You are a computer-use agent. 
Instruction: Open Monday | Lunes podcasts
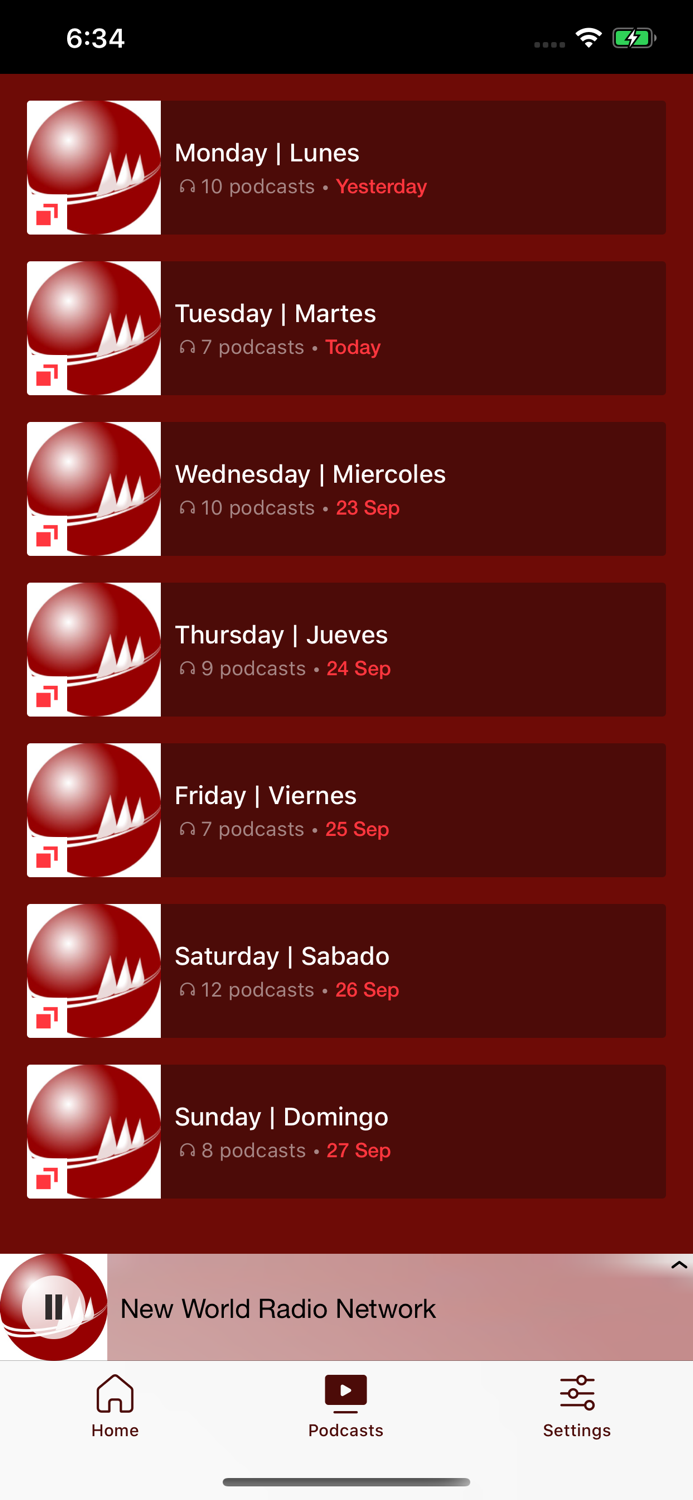tap(346, 168)
